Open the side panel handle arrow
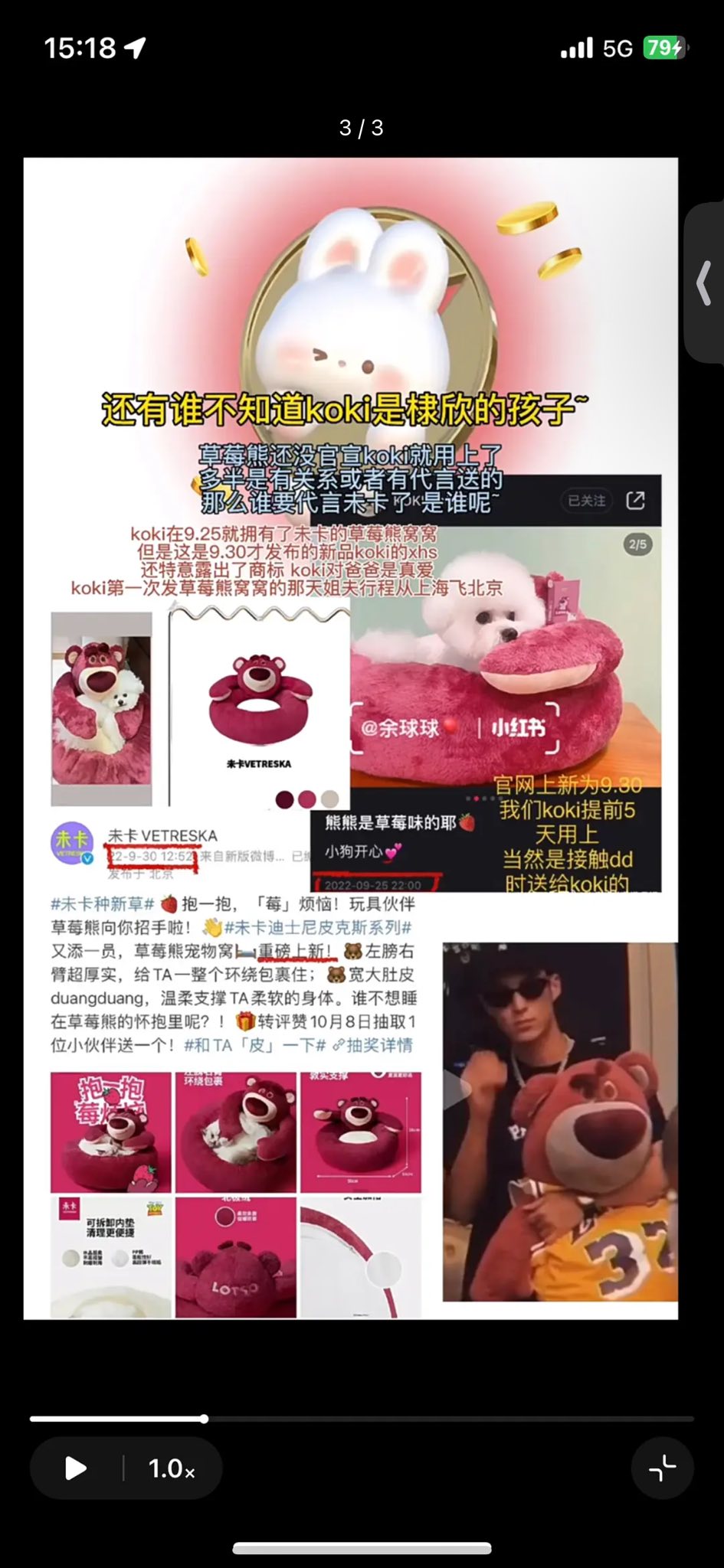 point(704,283)
